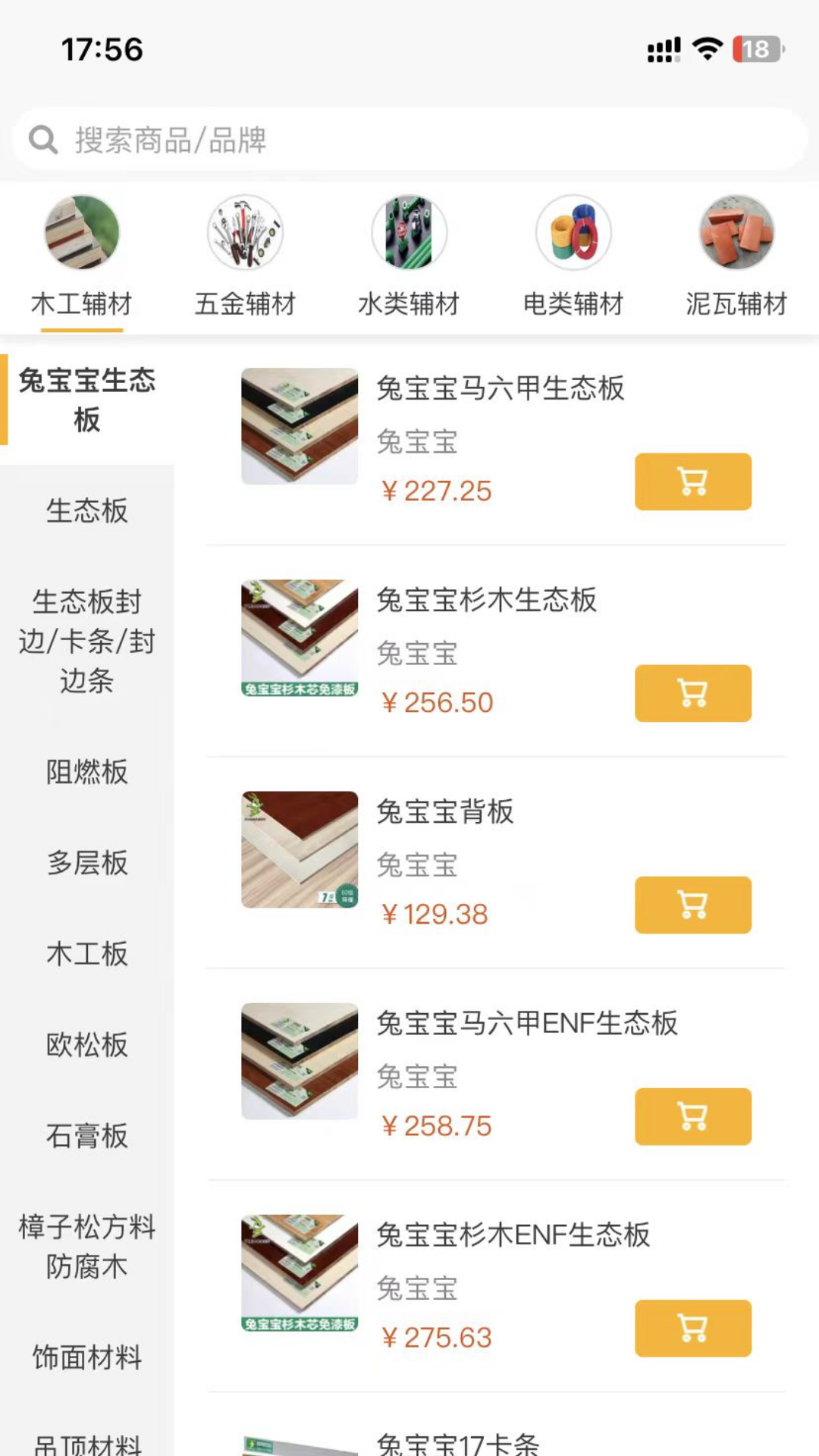819x1456 pixels.
Task: Add 兔宝宝杉木ENF生态板 to cart
Action: point(692,1330)
